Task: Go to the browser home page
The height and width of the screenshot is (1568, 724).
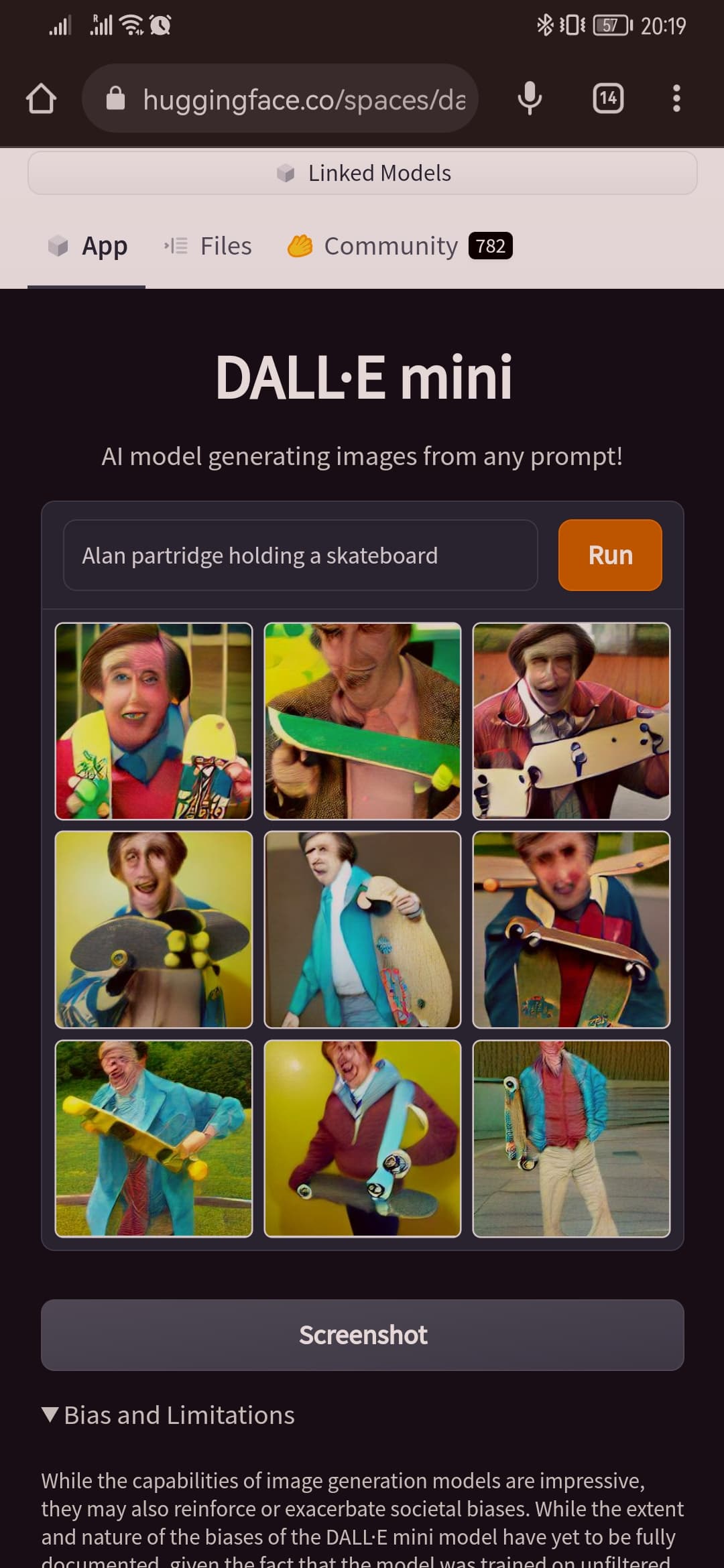Action: coord(41,99)
